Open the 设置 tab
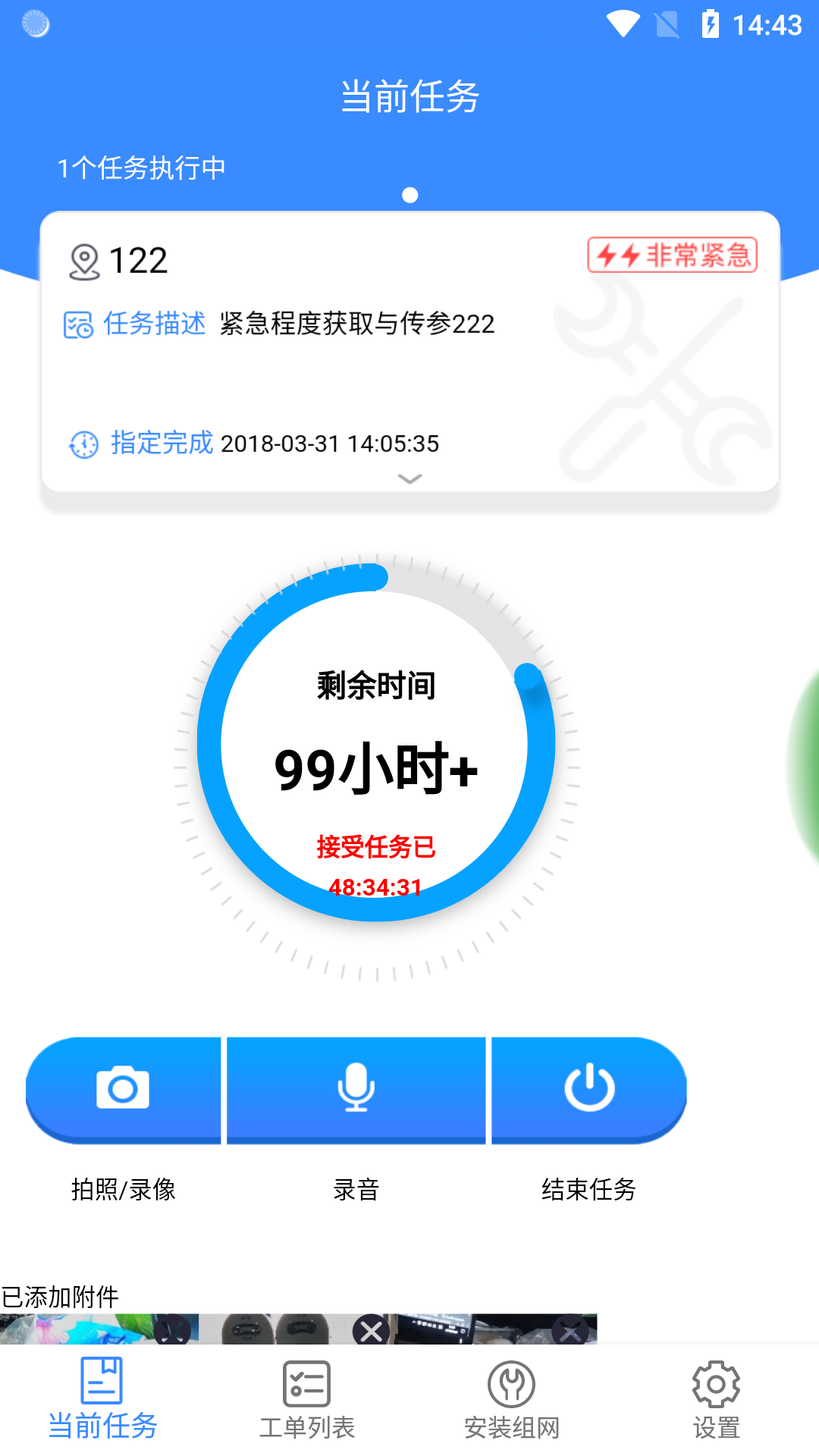This screenshot has width=819, height=1456. coord(716,1400)
